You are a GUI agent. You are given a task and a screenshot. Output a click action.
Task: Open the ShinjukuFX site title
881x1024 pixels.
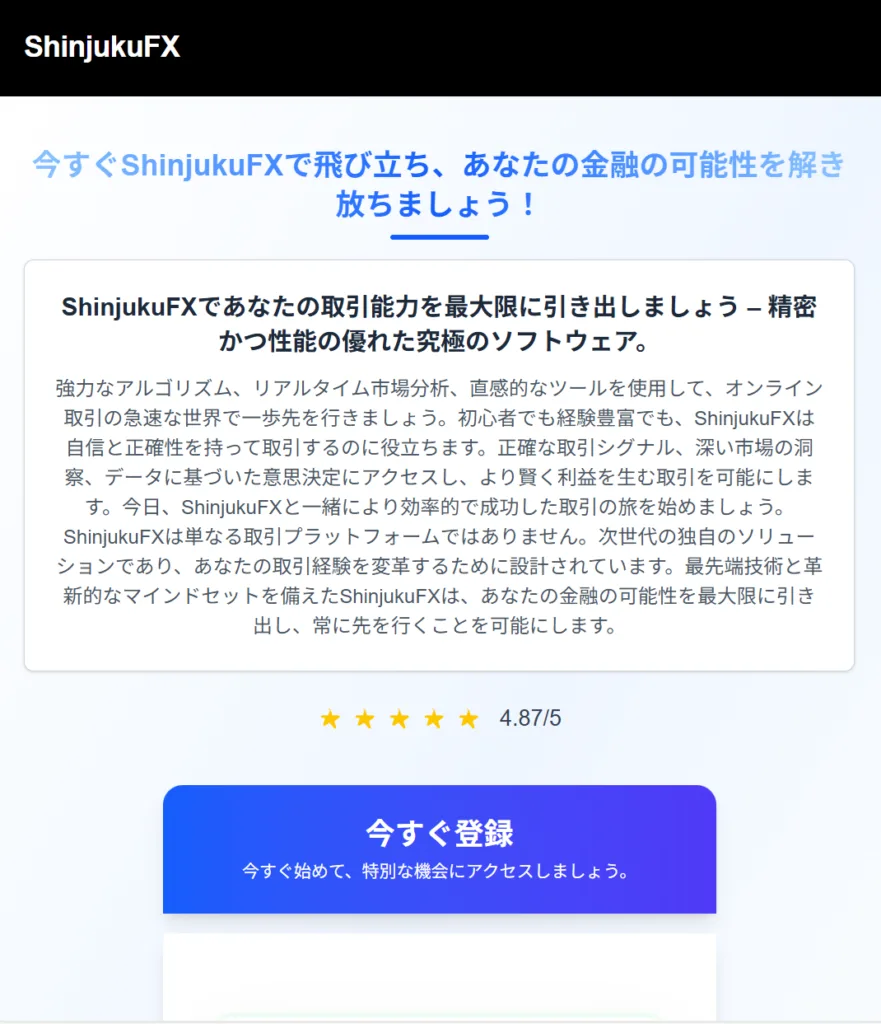click(102, 47)
